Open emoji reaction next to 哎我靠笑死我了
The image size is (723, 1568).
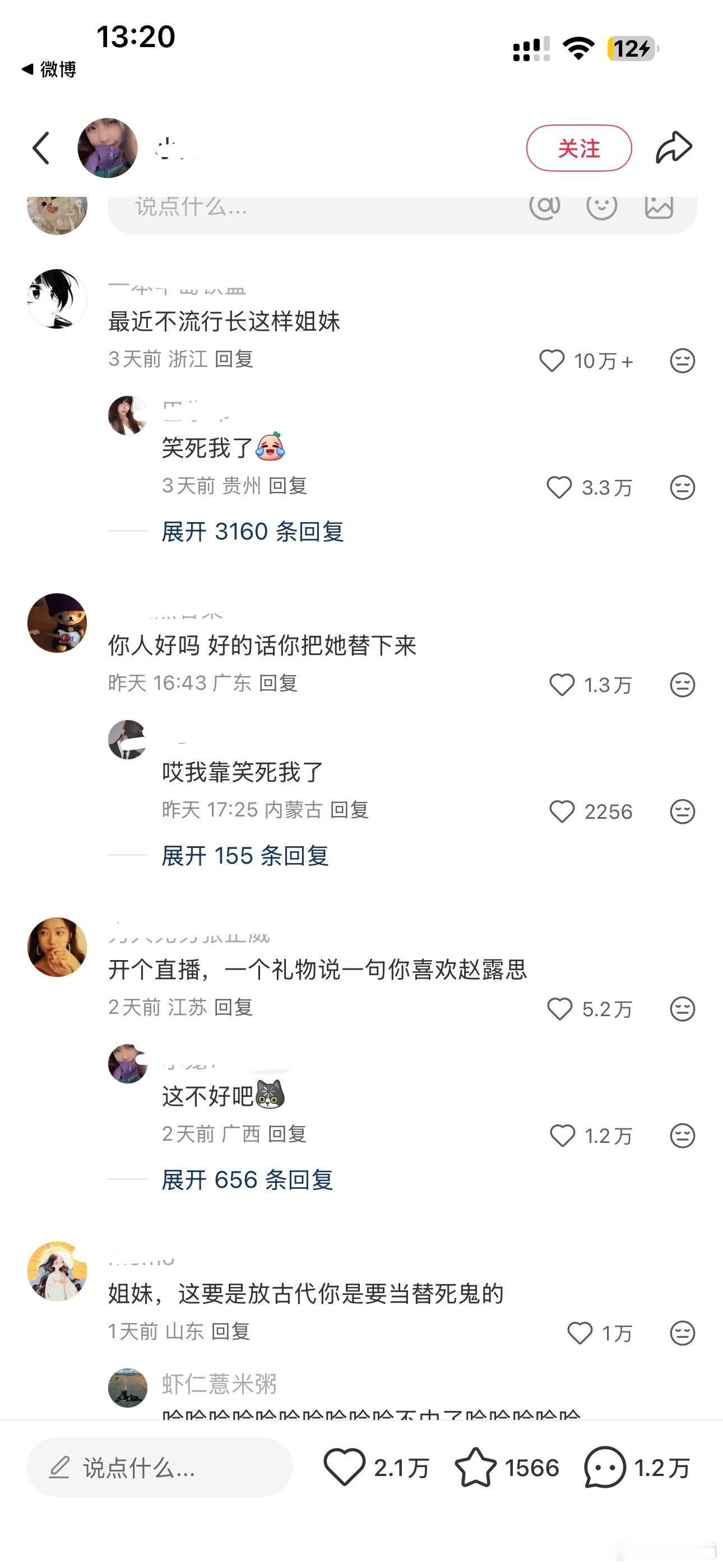[x=682, y=811]
